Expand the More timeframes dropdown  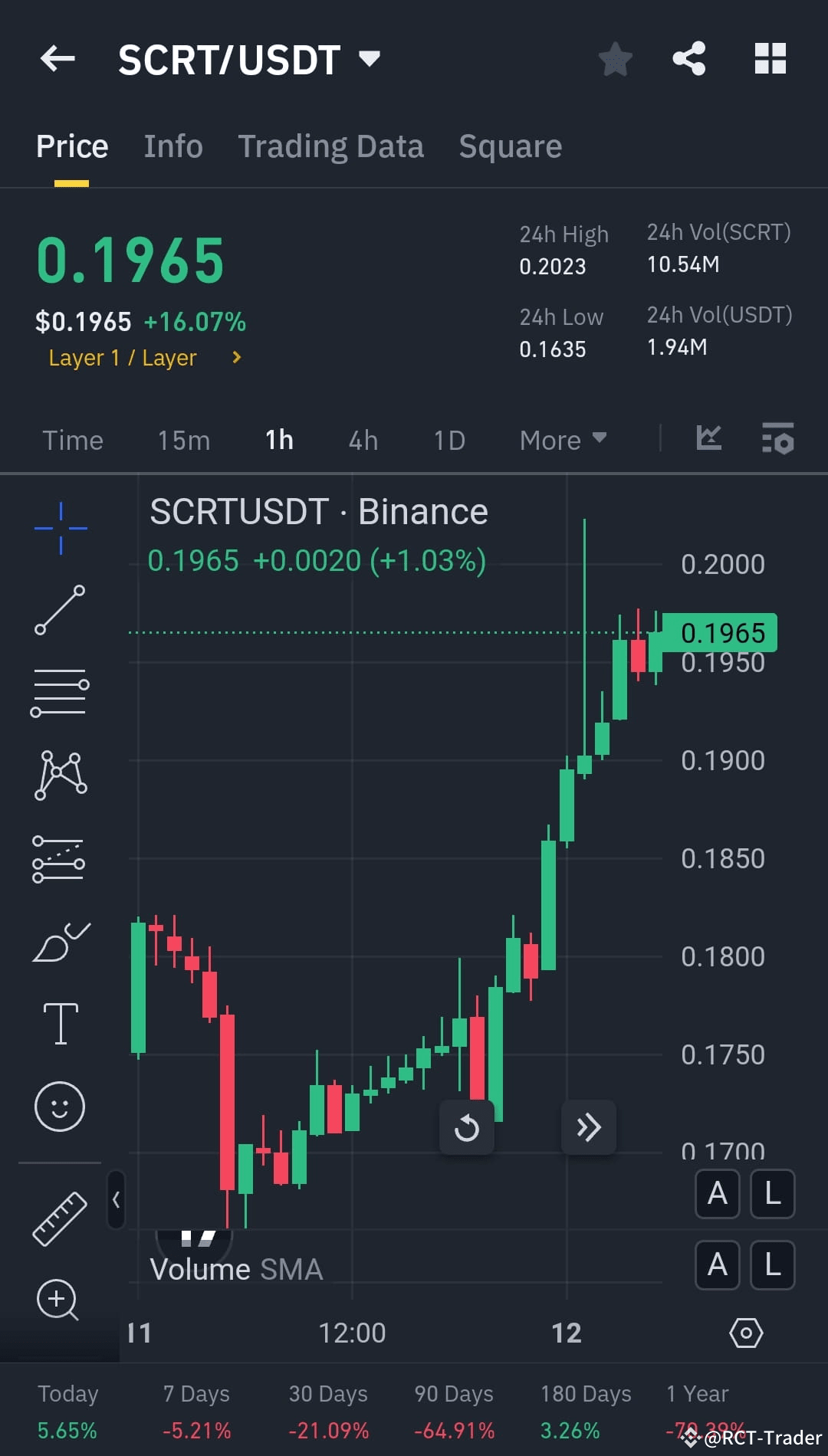tap(562, 440)
